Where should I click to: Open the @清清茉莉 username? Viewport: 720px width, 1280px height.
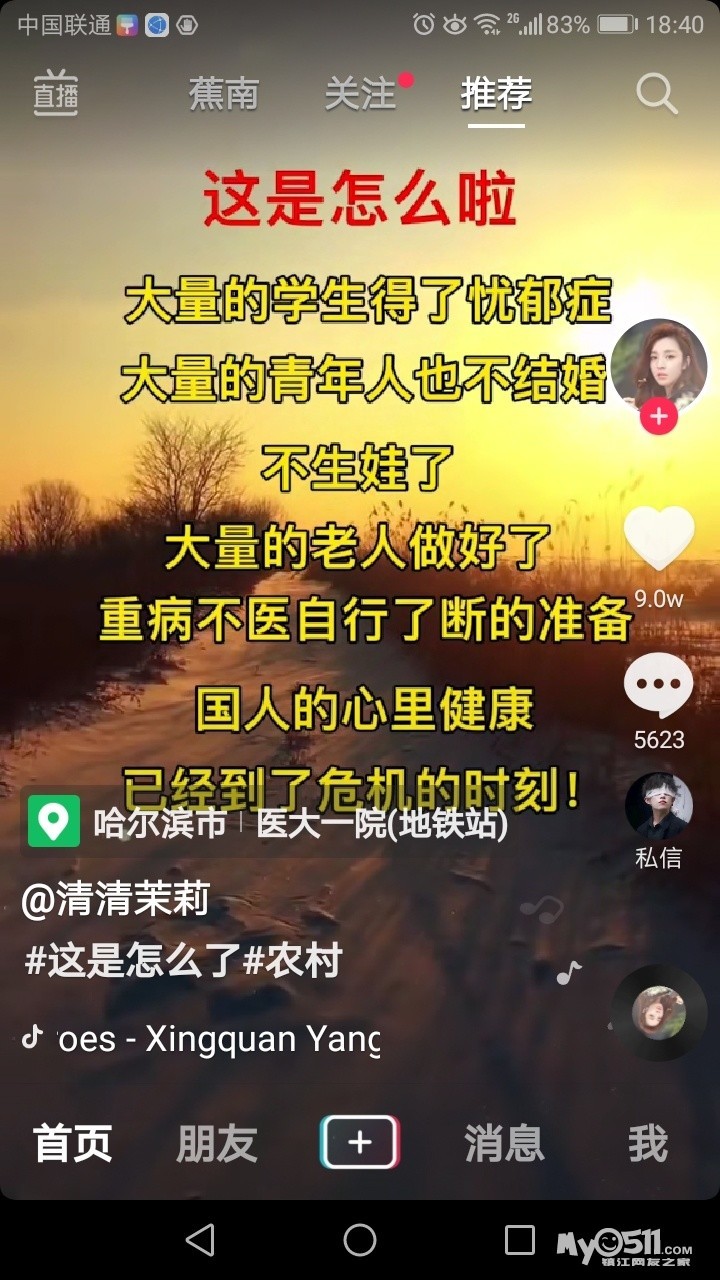[x=115, y=900]
